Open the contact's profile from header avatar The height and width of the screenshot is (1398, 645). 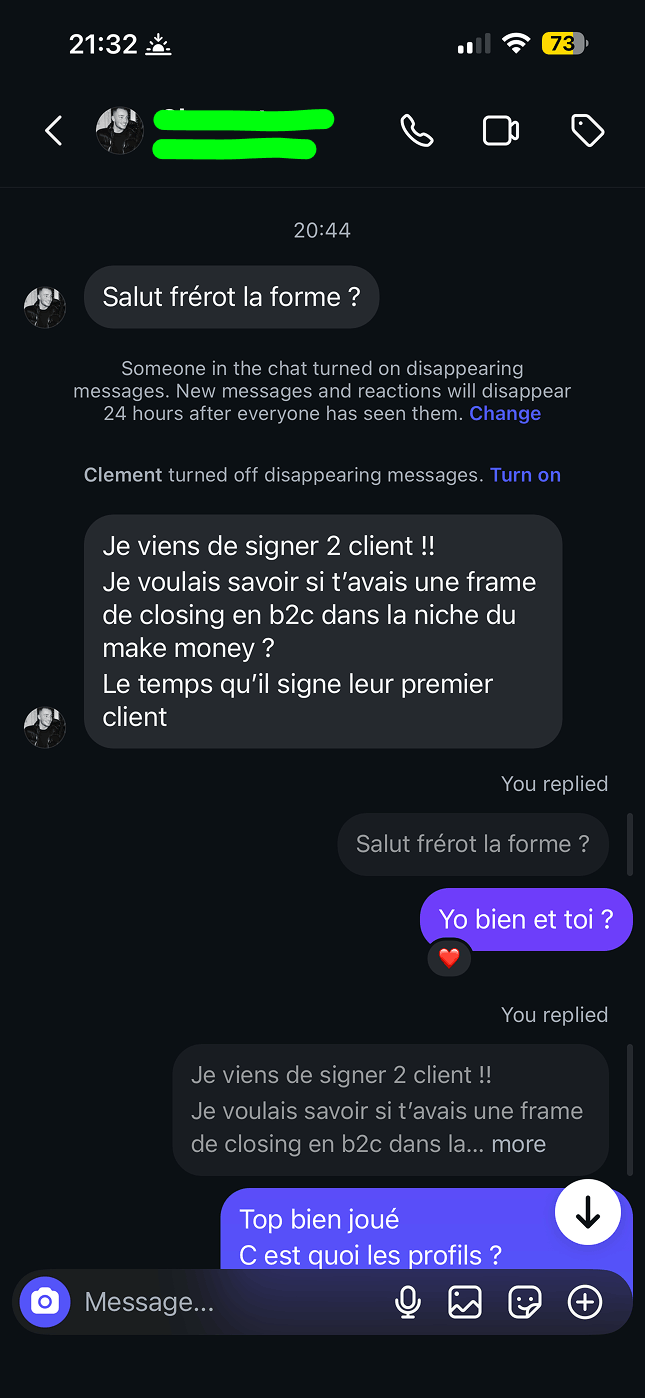119,131
